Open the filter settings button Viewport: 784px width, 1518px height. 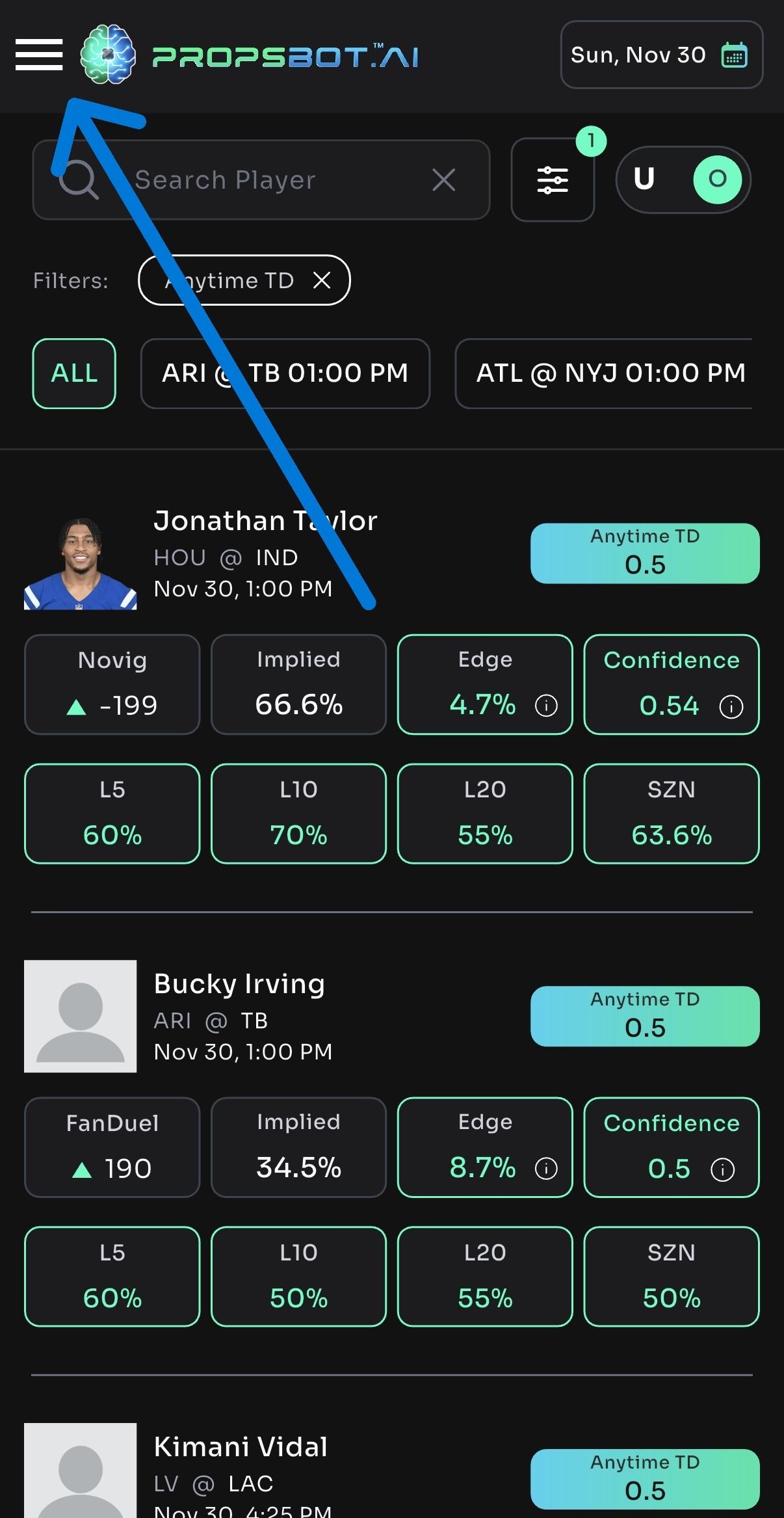click(553, 180)
